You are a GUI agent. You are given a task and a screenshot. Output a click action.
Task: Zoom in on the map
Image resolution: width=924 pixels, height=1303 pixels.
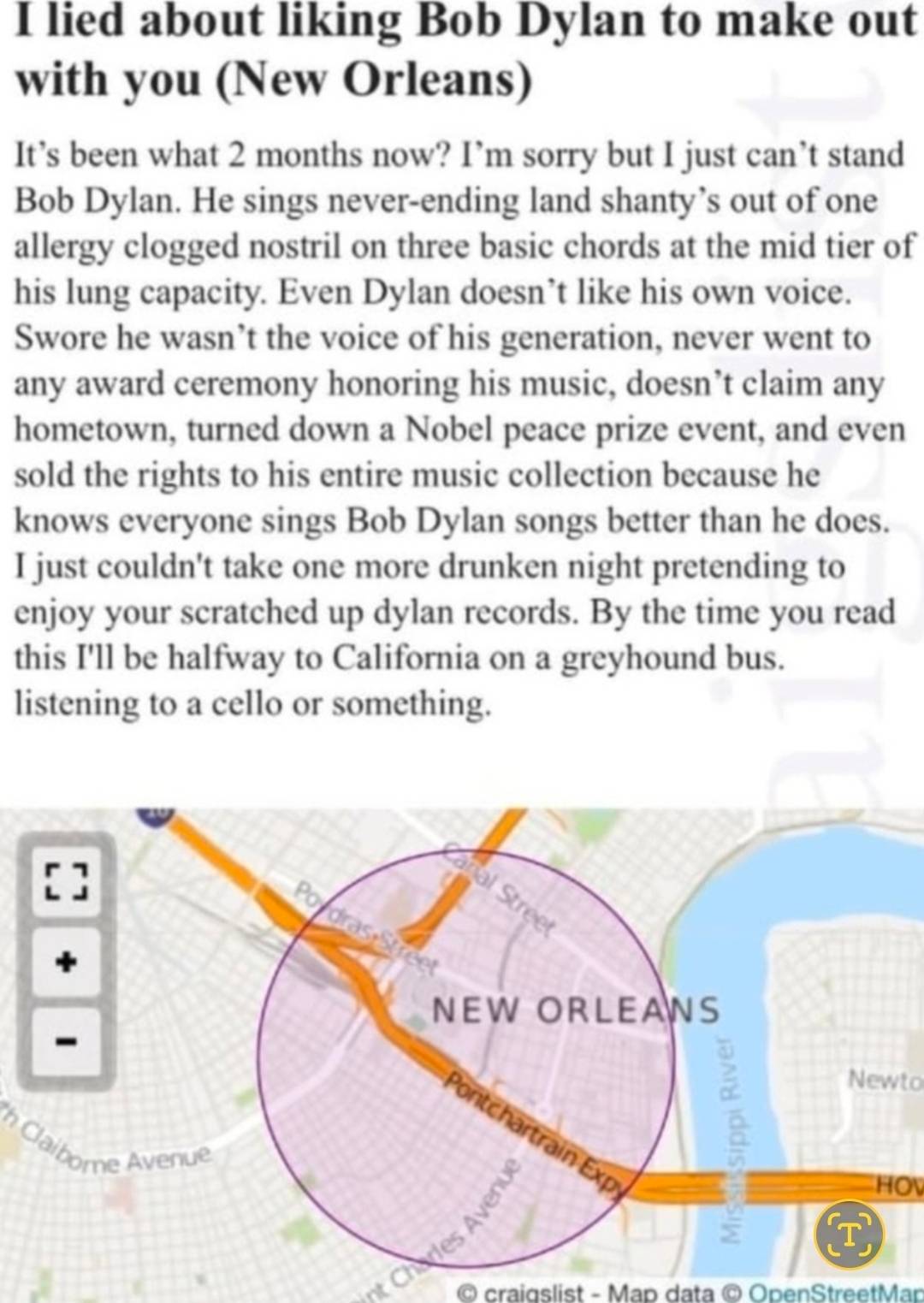click(x=66, y=962)
